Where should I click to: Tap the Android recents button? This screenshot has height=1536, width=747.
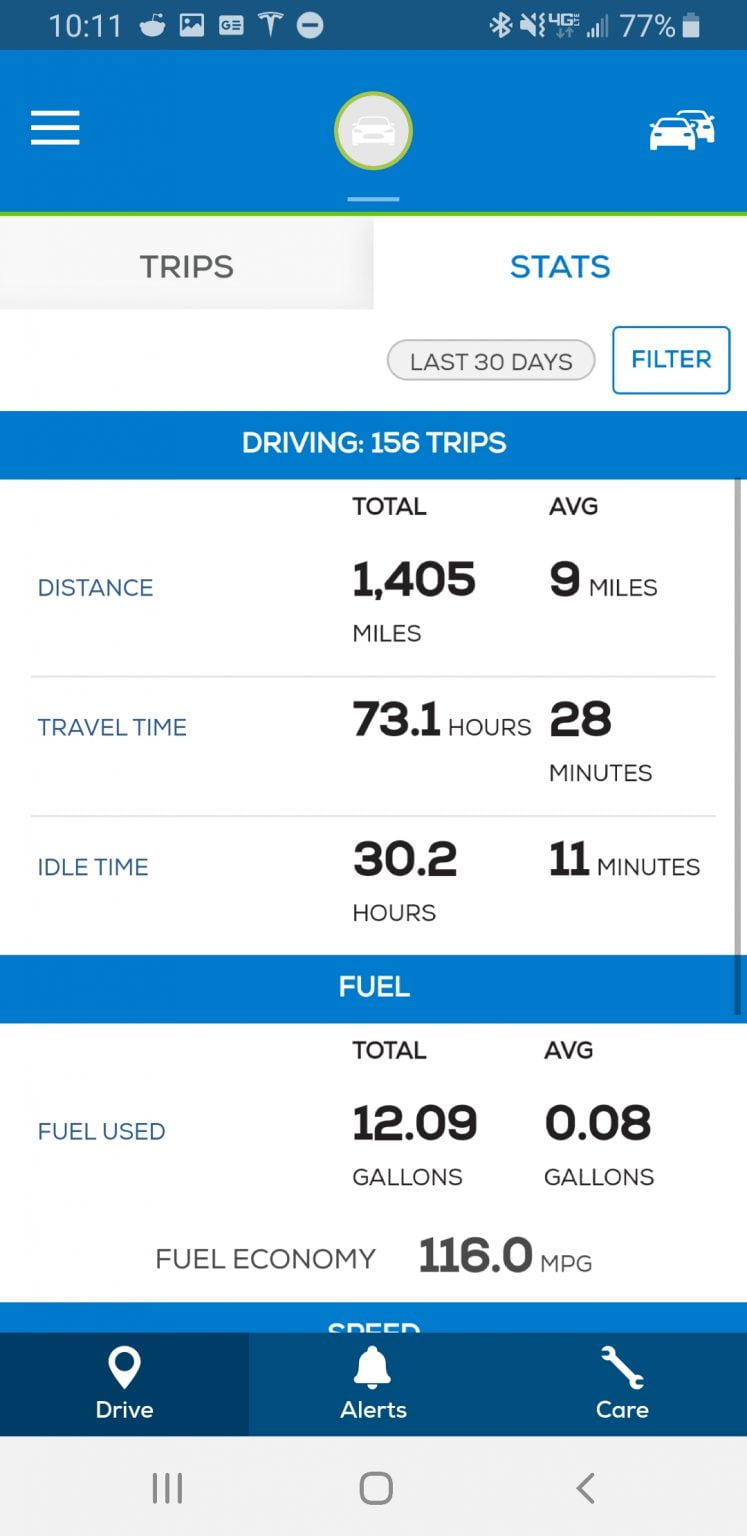tap(166, 1487)
